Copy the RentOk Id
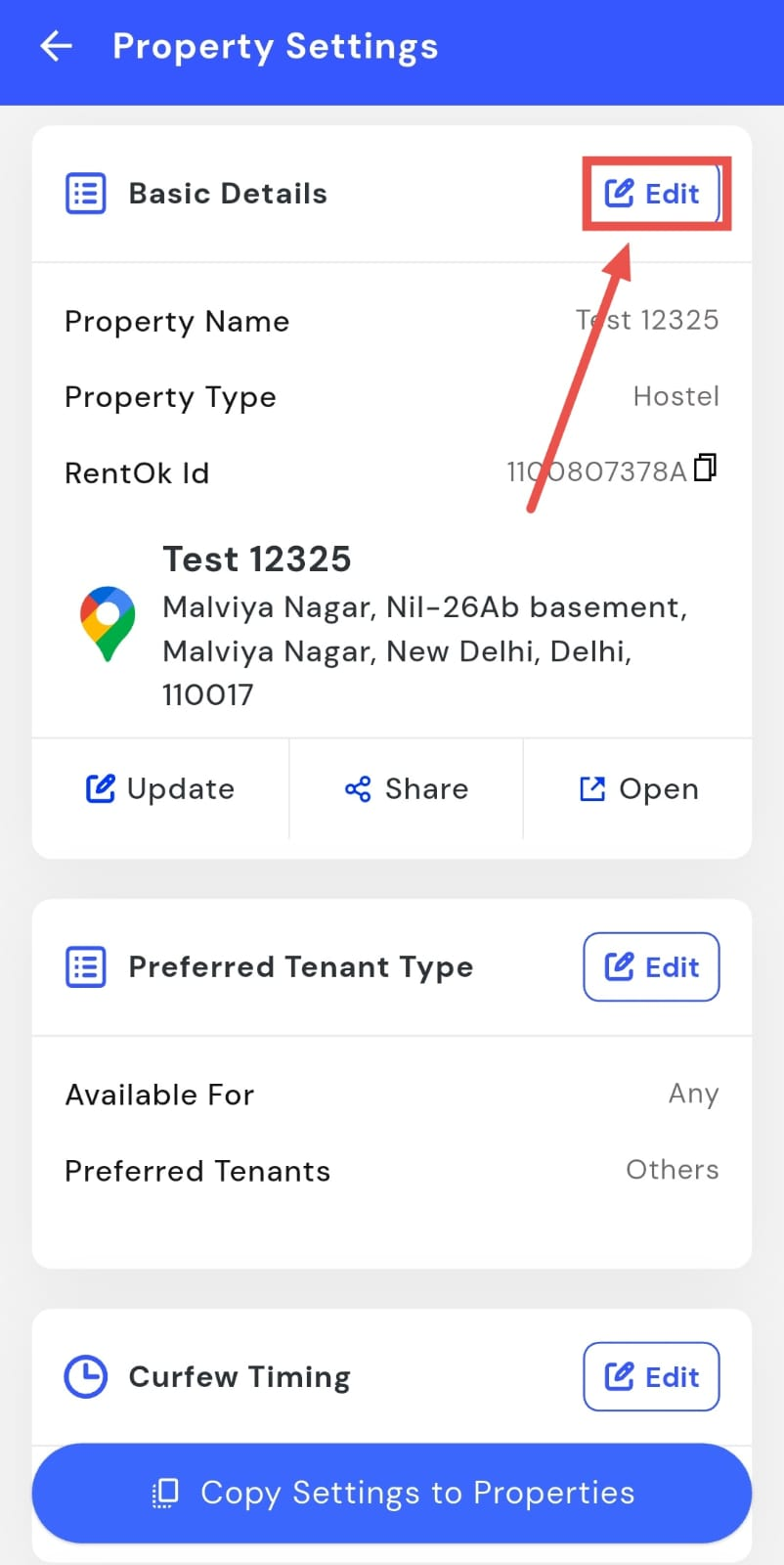This screenshot has width=784, height=1565. [x=705, y=469]
